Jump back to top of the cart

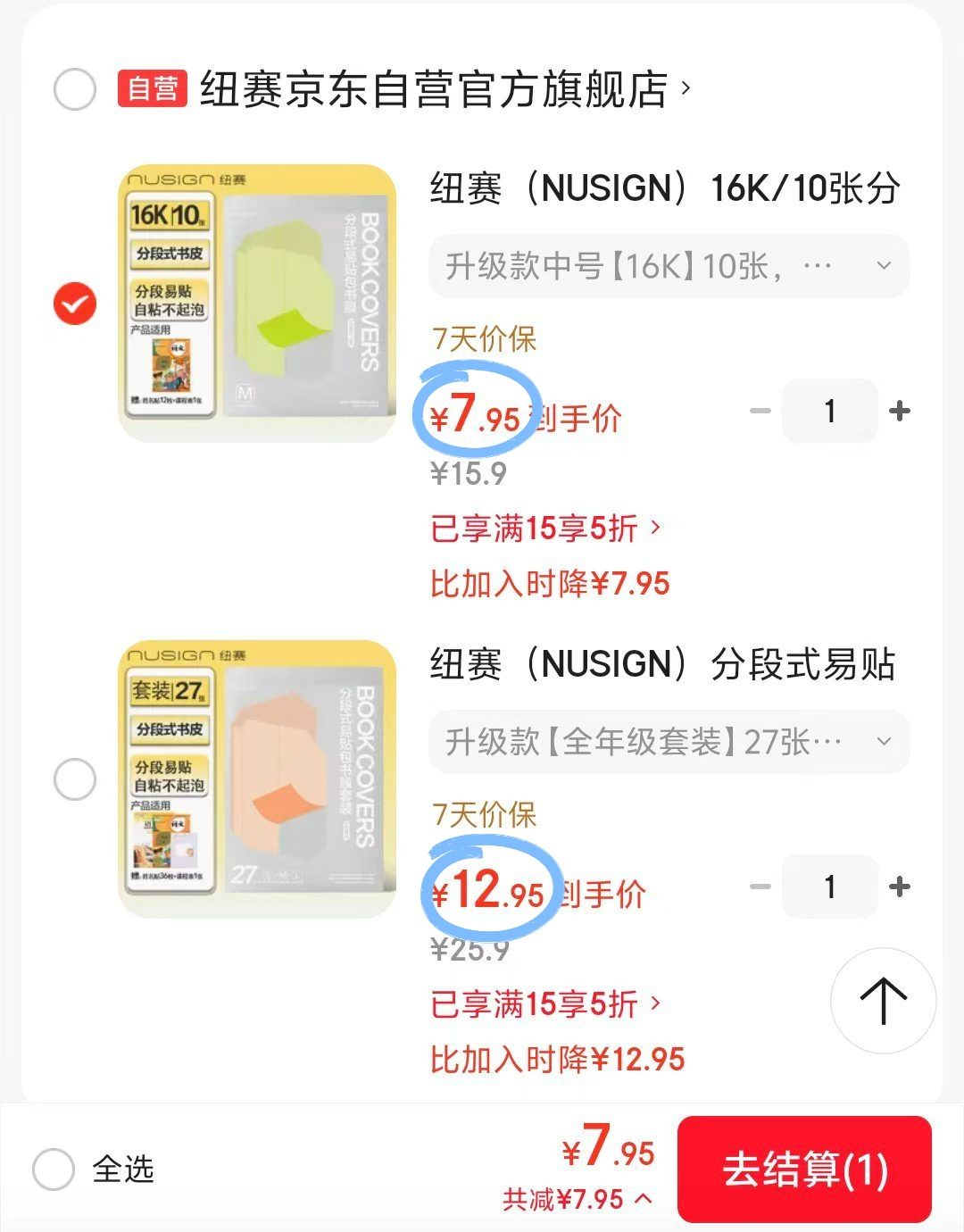[883, 1000]
